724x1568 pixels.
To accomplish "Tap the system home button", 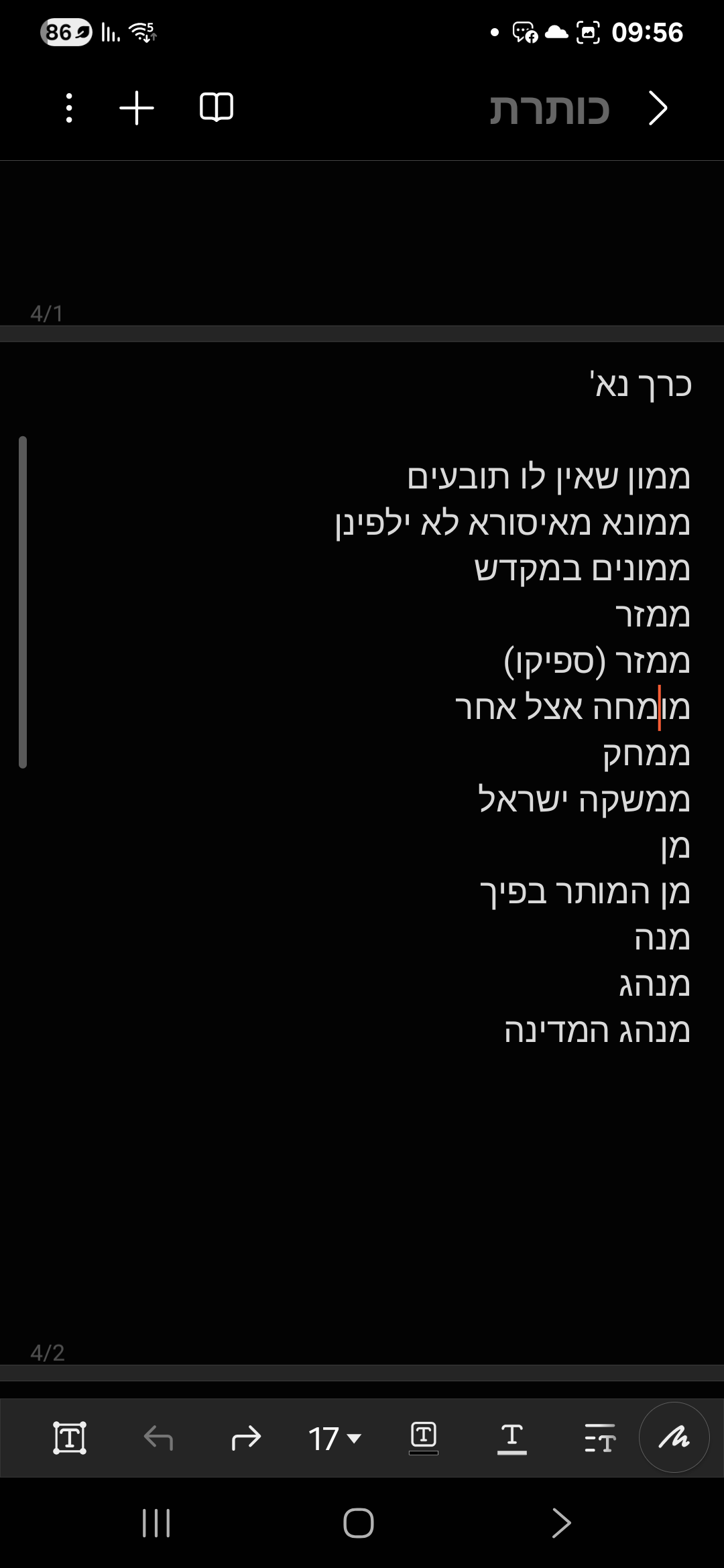I will (359, 1523).
